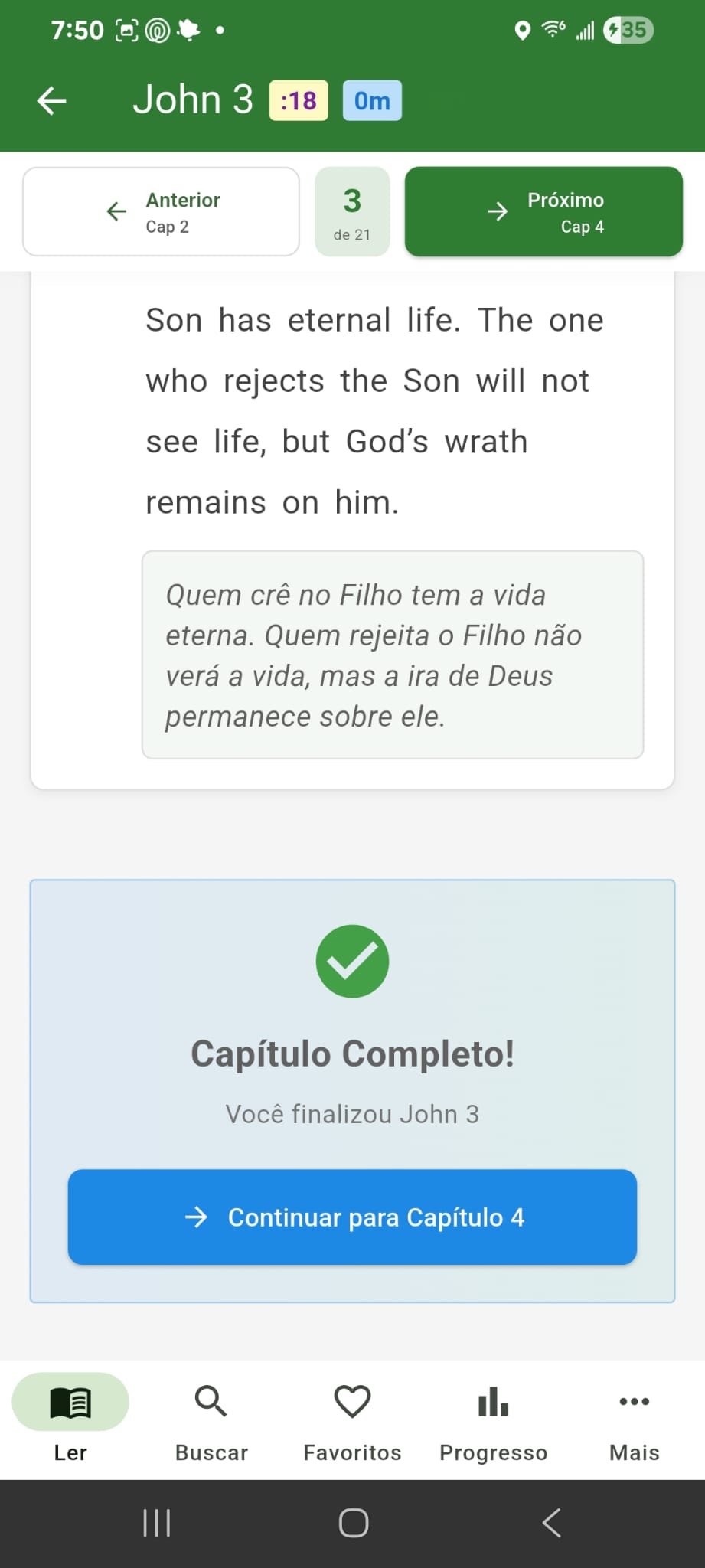Open Favoritos heart icon

351,1403
